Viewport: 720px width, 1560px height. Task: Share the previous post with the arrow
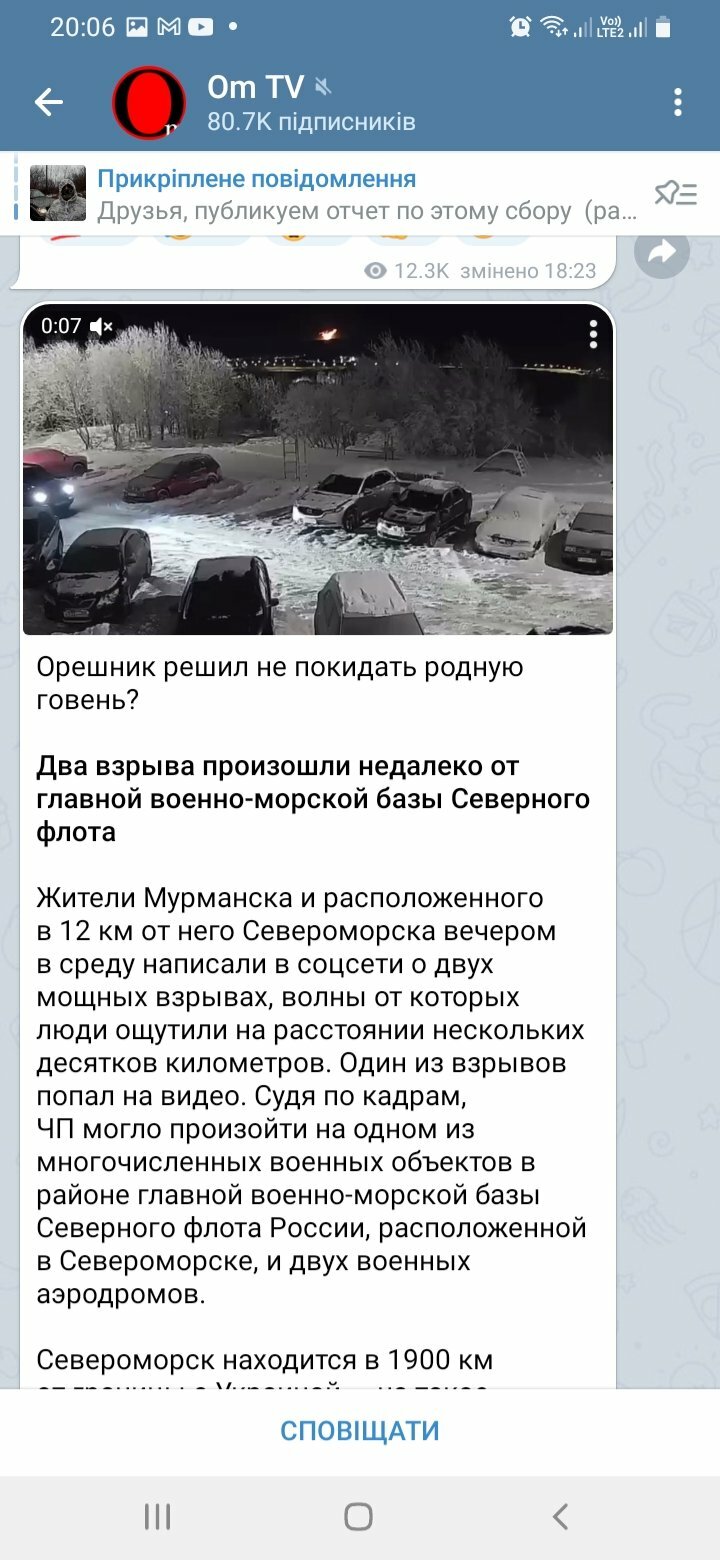(x=662, y=253)
